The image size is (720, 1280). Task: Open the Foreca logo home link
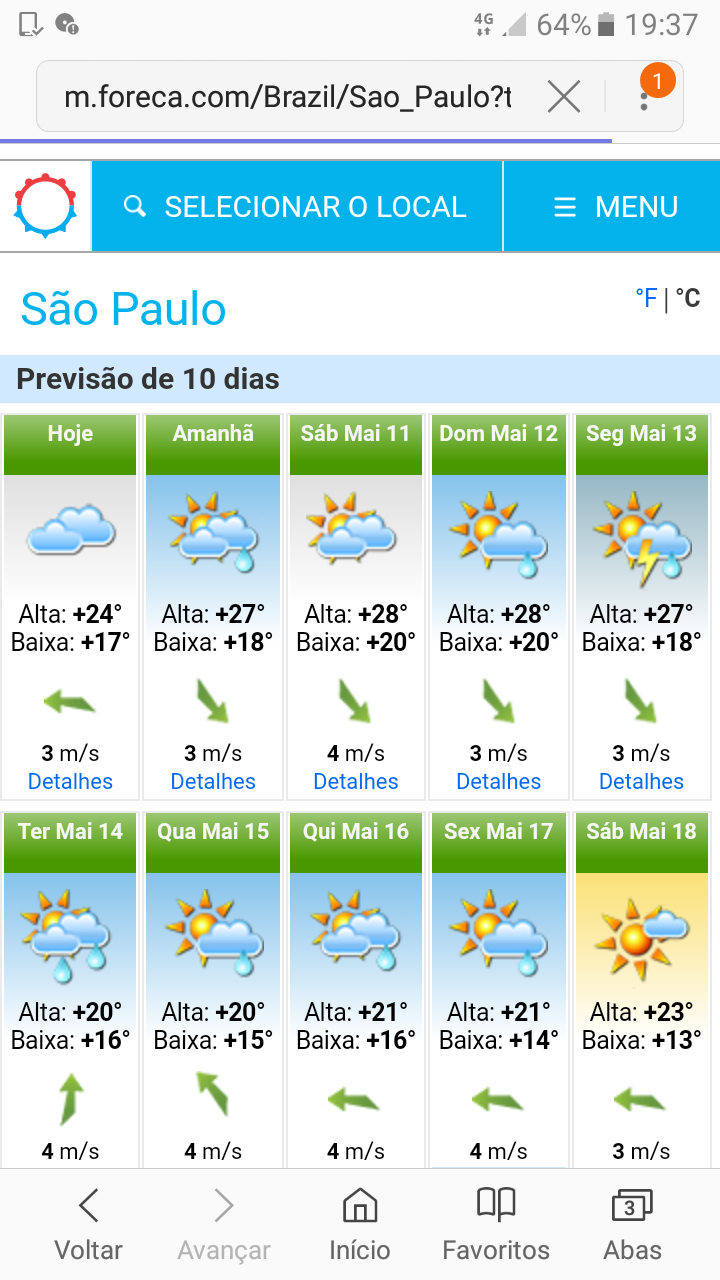pos(45,207)
